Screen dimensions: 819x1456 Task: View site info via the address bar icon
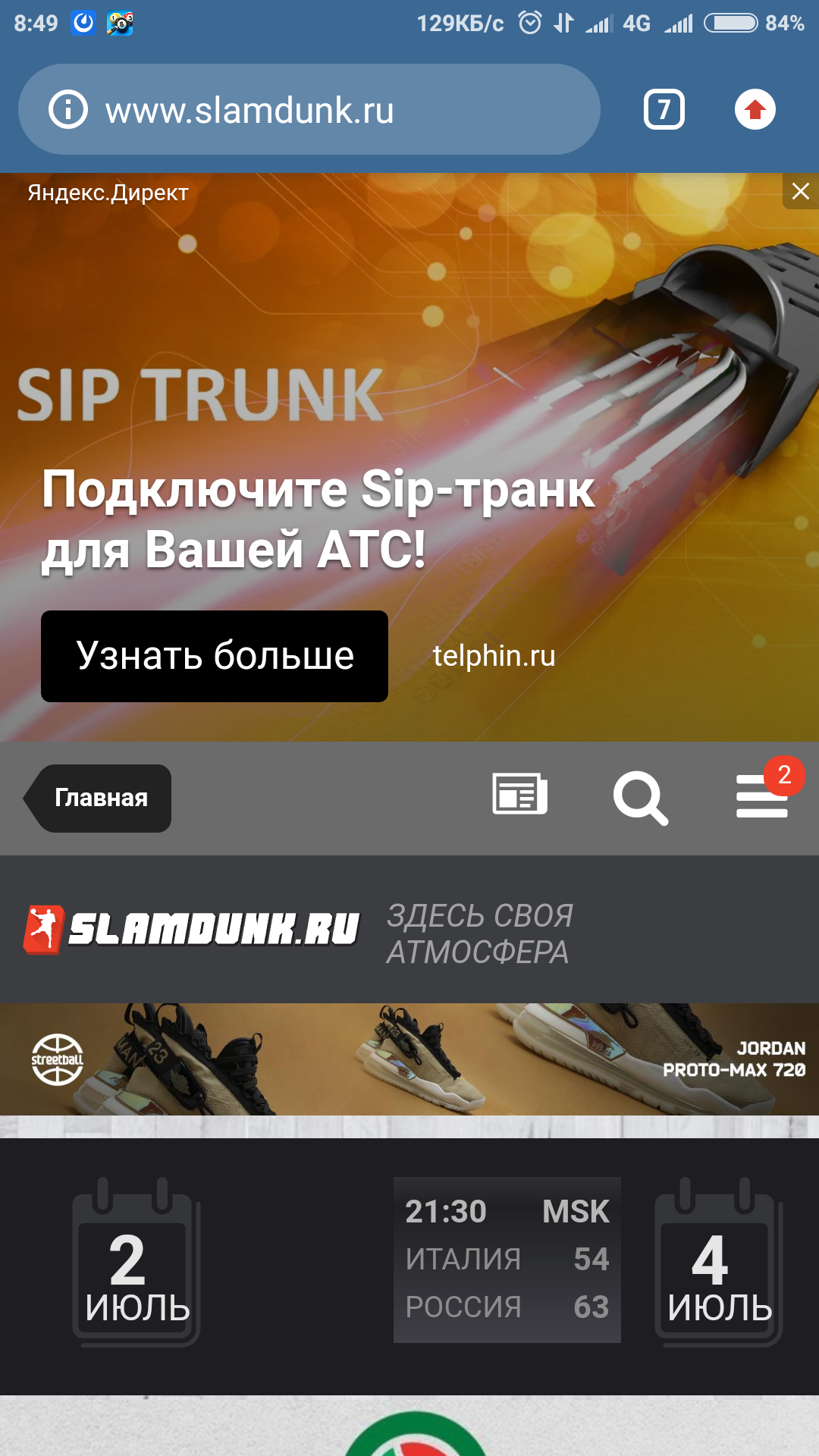(x=68, y=110)
